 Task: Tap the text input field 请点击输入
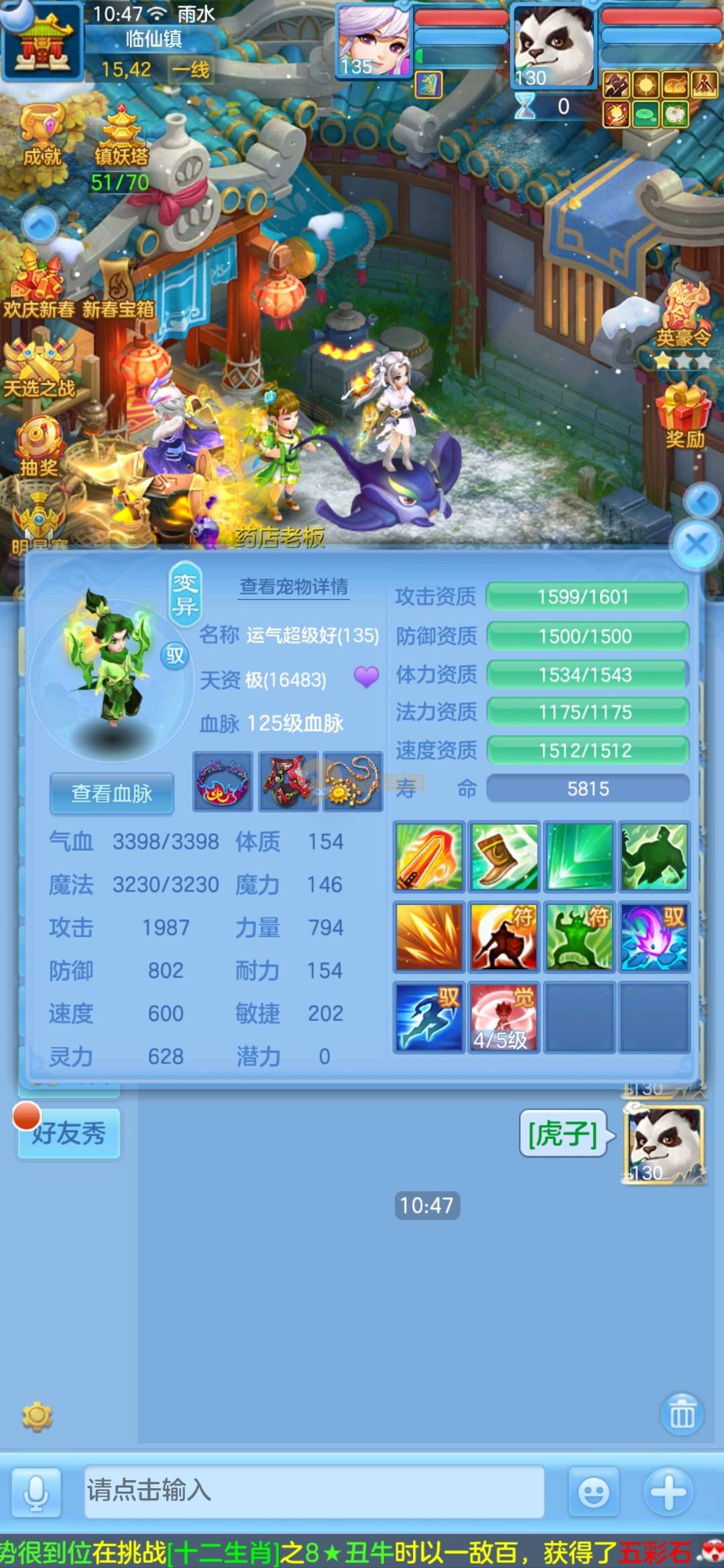[x=314, y=1491]
